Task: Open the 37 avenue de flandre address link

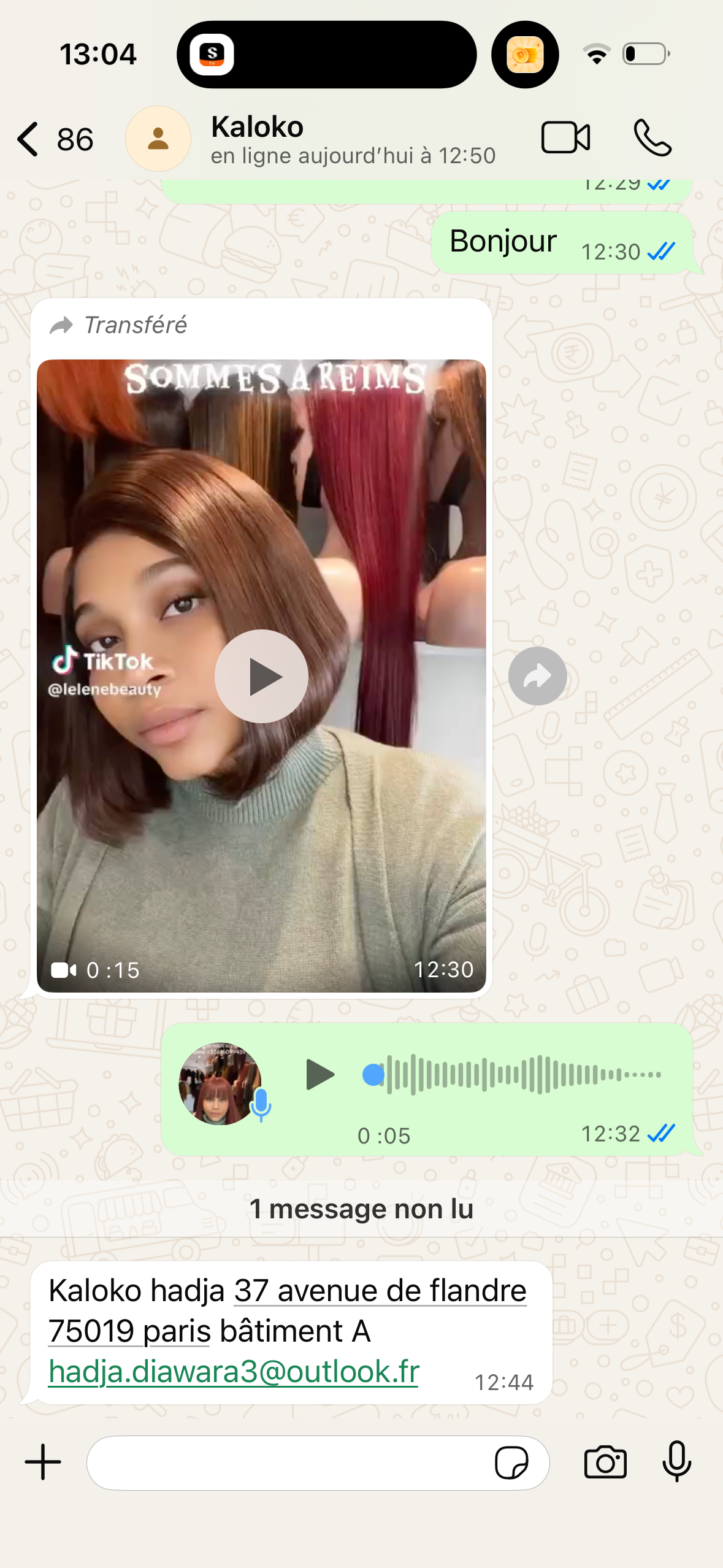Action: pos(380,1291)
